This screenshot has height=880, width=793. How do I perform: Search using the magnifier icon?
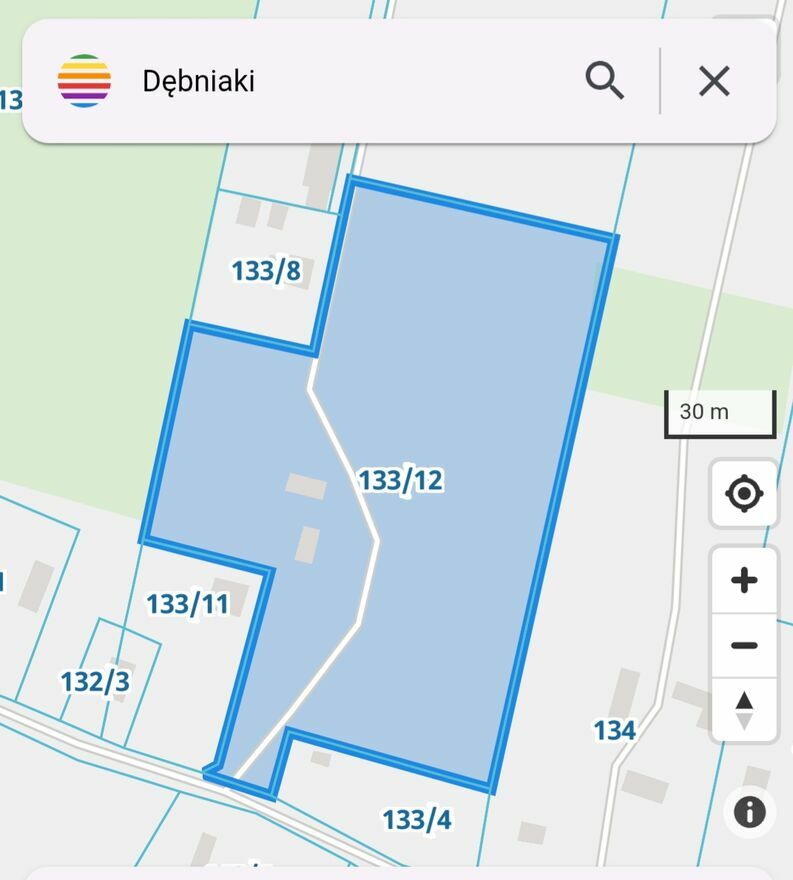coord(604,80)
